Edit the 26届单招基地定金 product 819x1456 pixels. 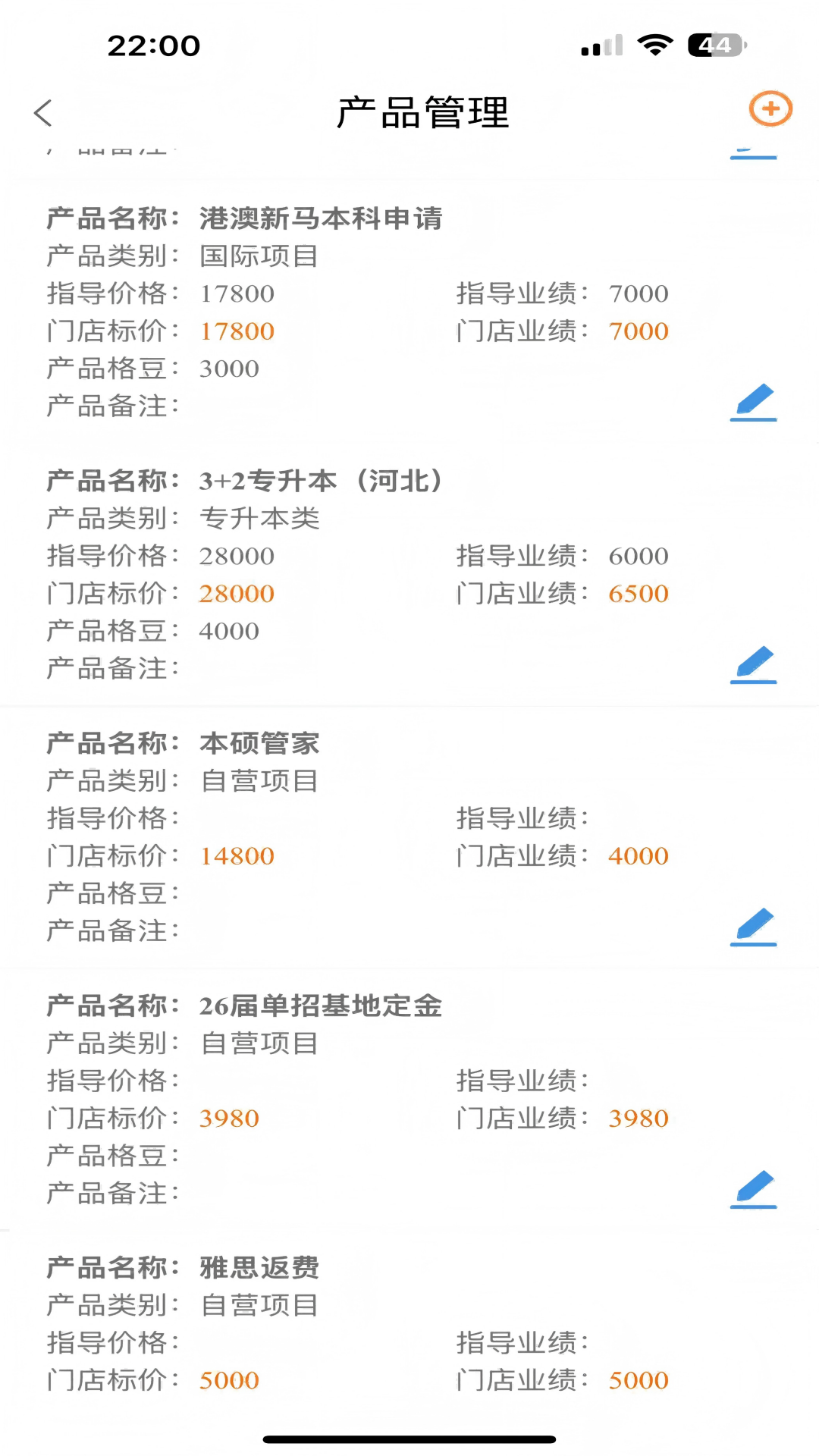pos(753,1188)
